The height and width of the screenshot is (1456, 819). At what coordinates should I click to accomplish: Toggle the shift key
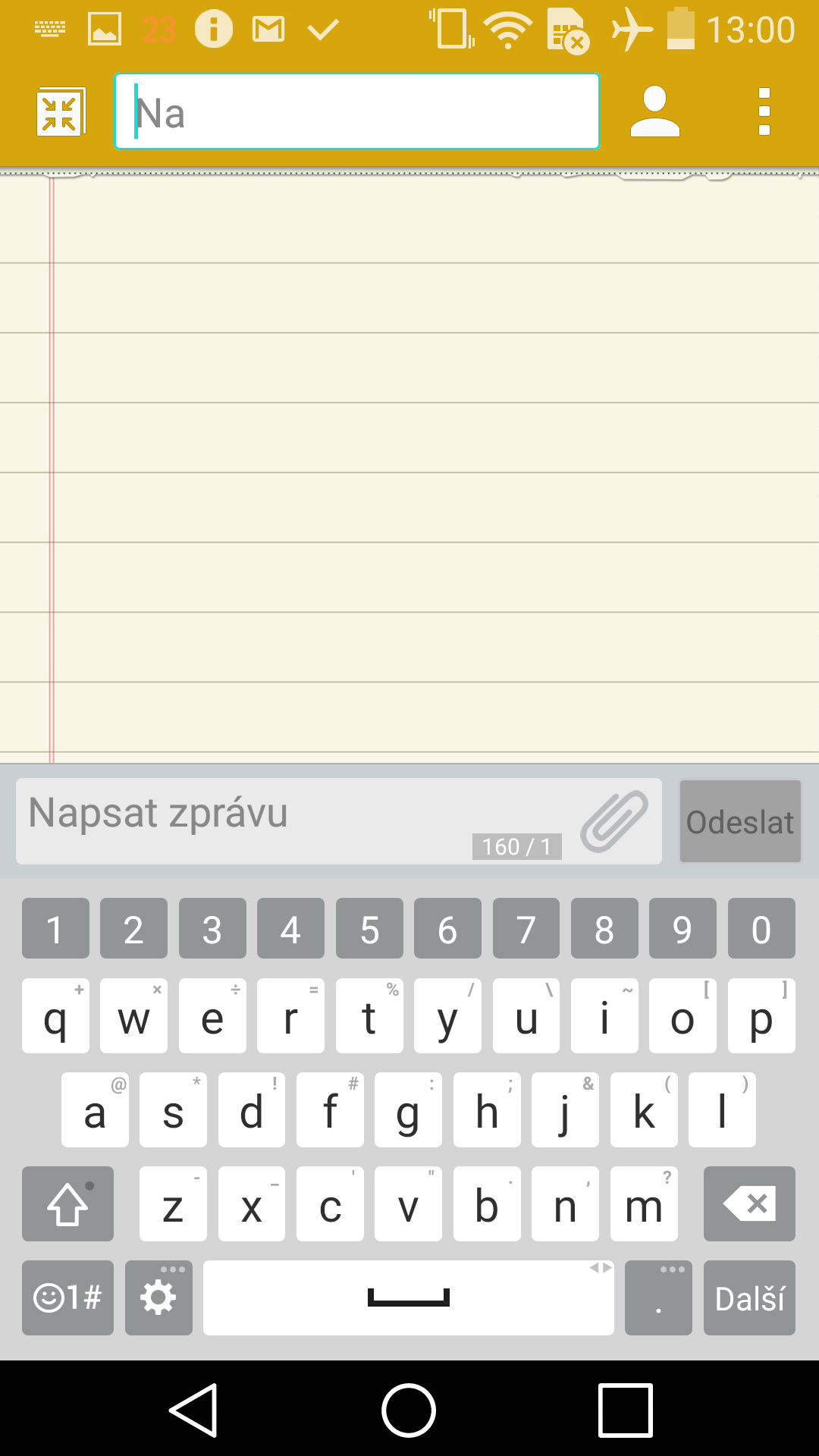[67, 1204]
